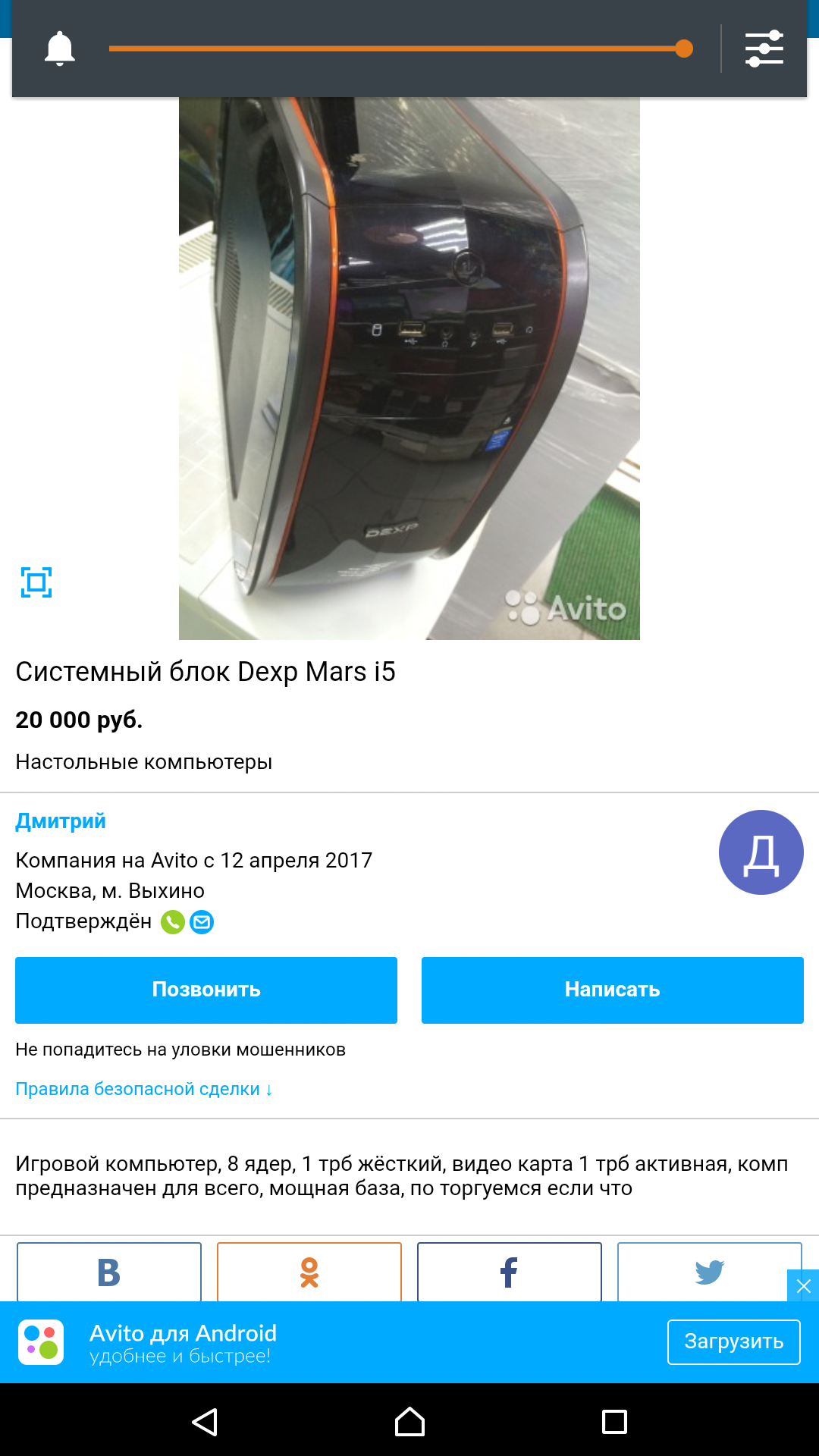Go to the home screen

click(409, 1422)
